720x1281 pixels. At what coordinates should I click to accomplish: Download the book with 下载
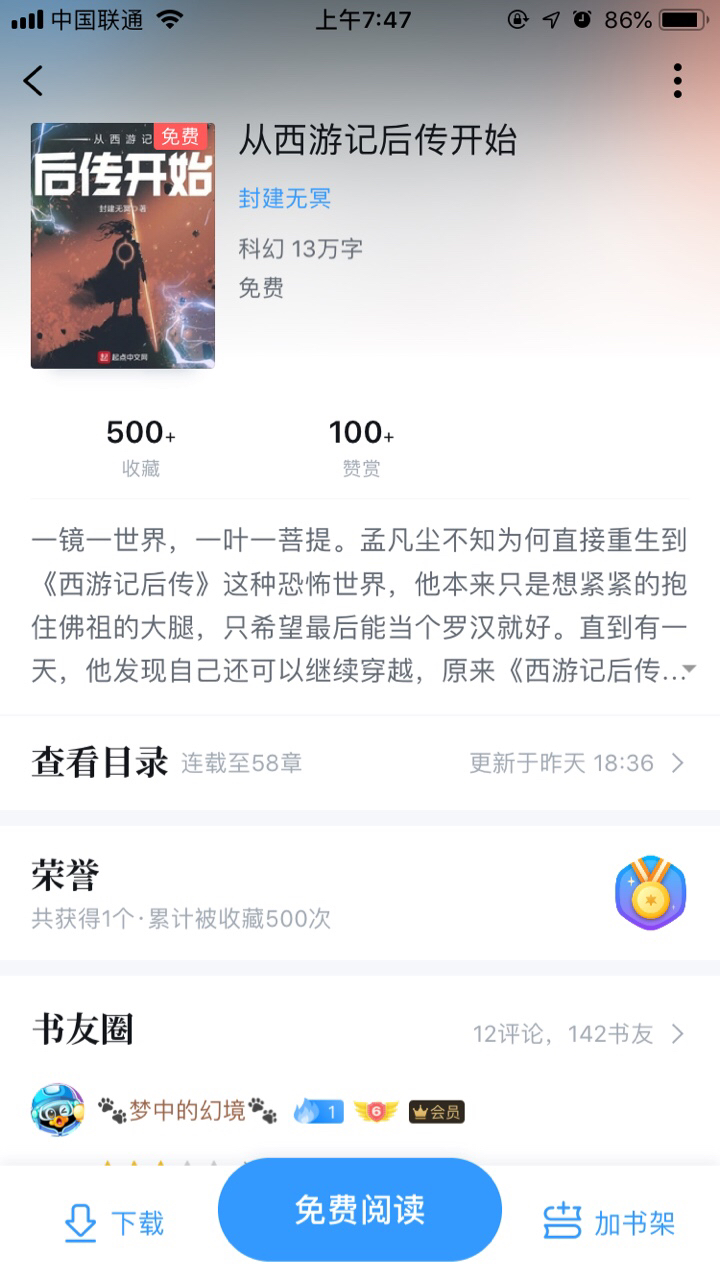[114, 1223]
